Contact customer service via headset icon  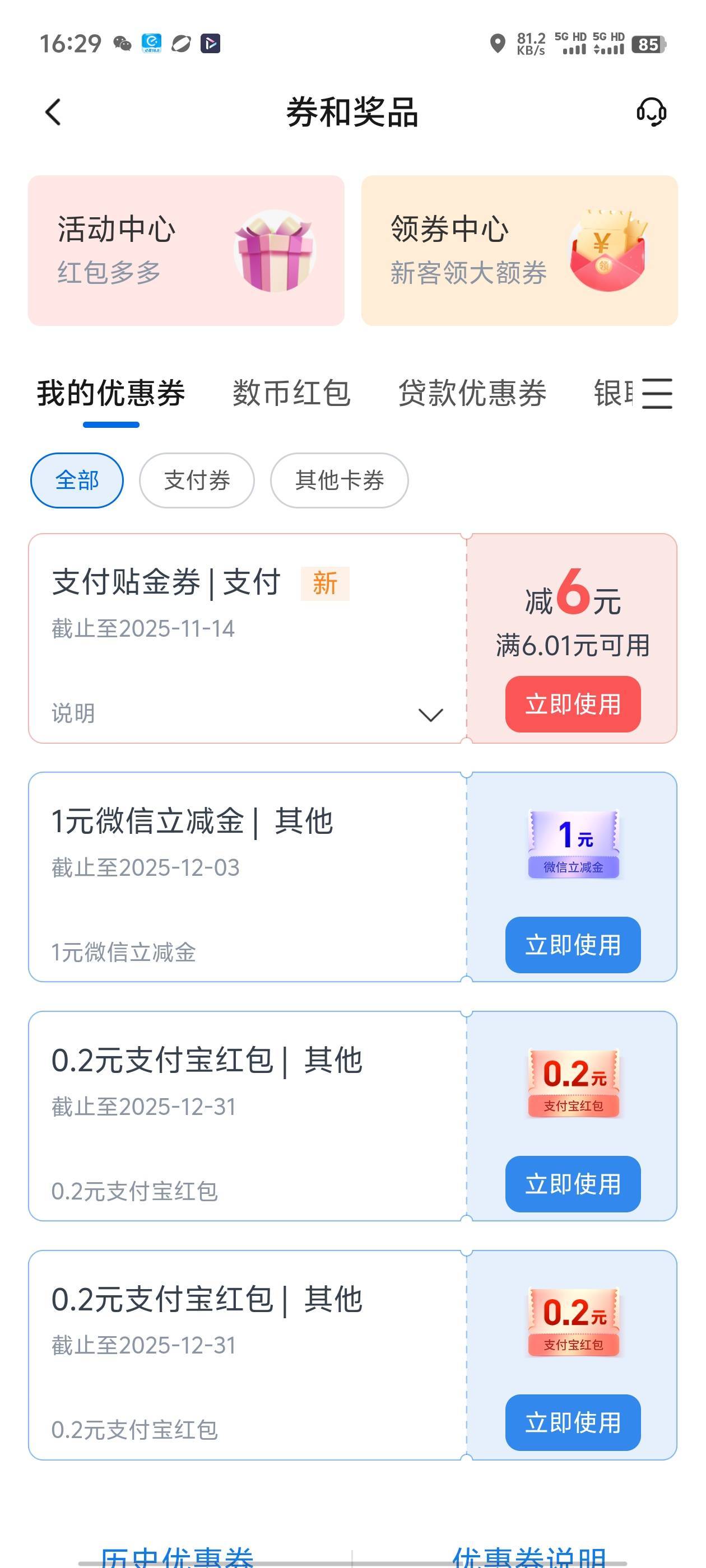[651, 113]
